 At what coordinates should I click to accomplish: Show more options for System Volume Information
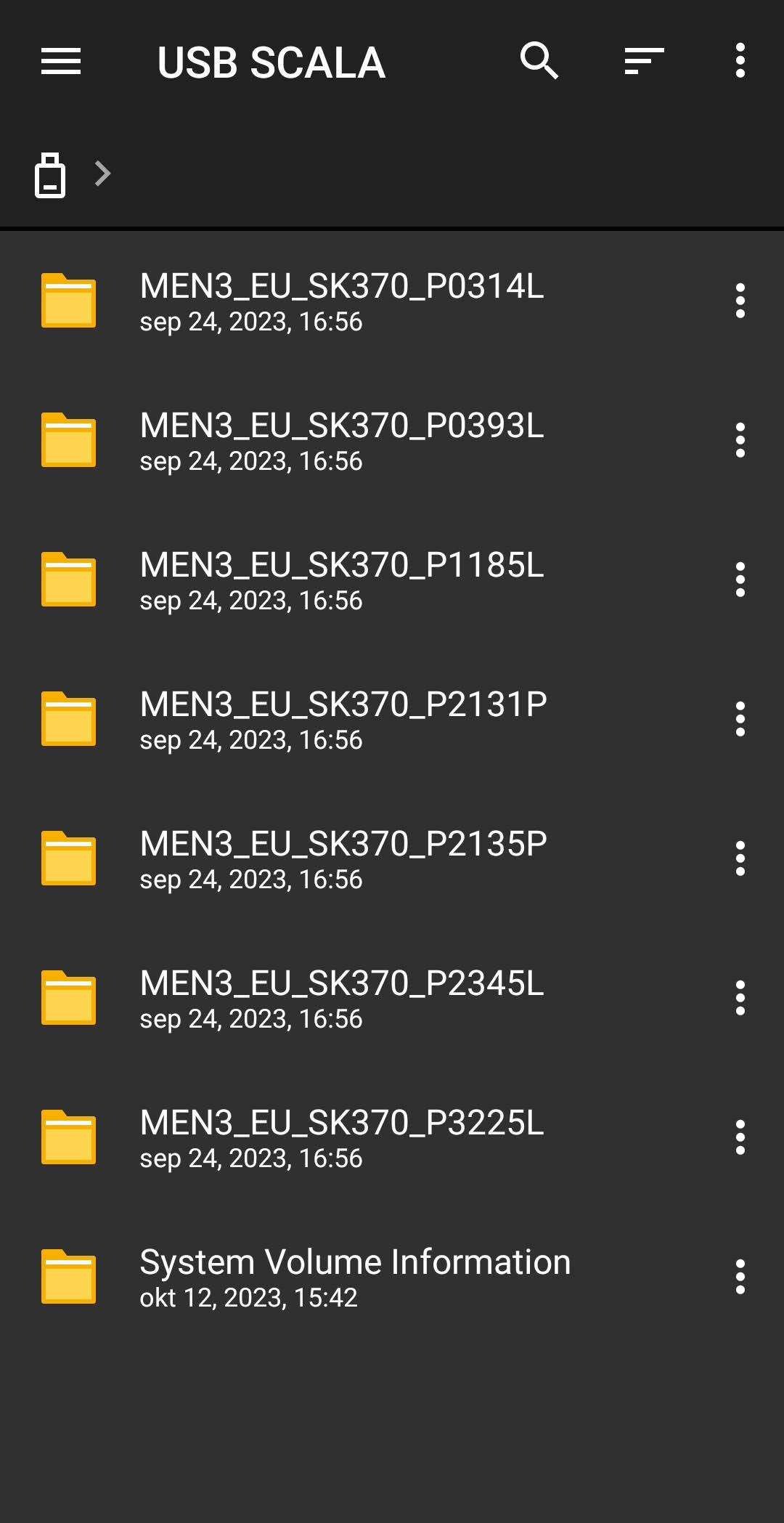(x=740, y=1277)
